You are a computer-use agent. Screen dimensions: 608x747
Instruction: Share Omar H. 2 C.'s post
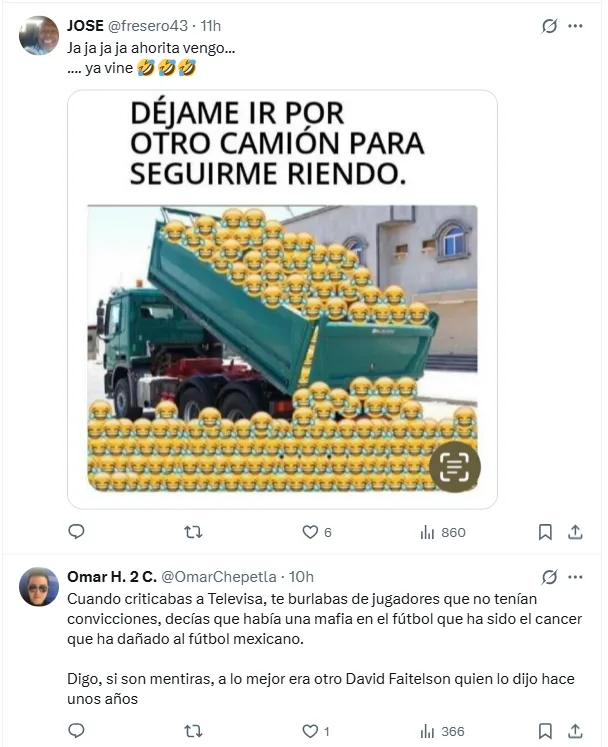(576, 731)
